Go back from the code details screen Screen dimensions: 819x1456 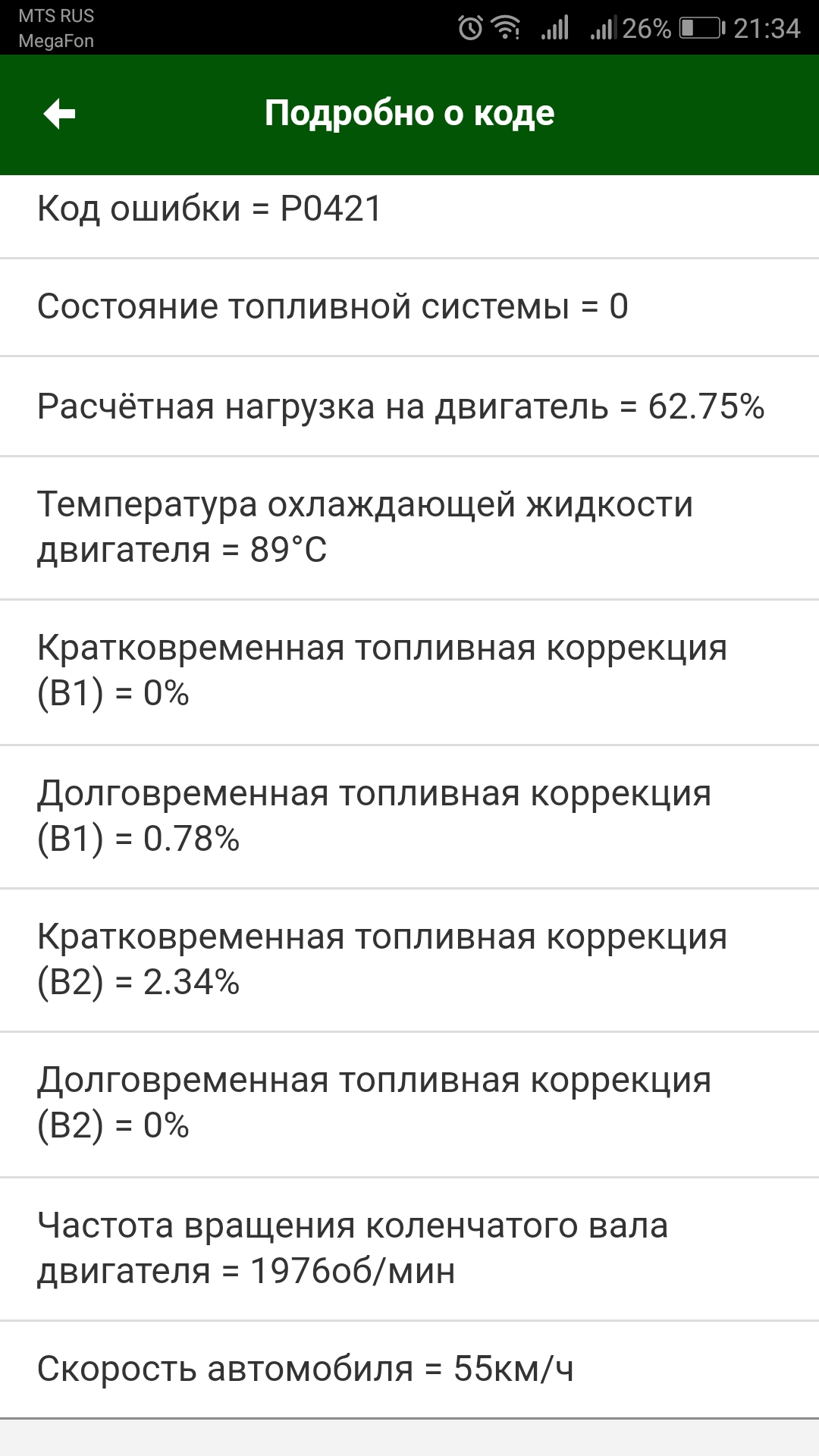click(x=59, y=115)
